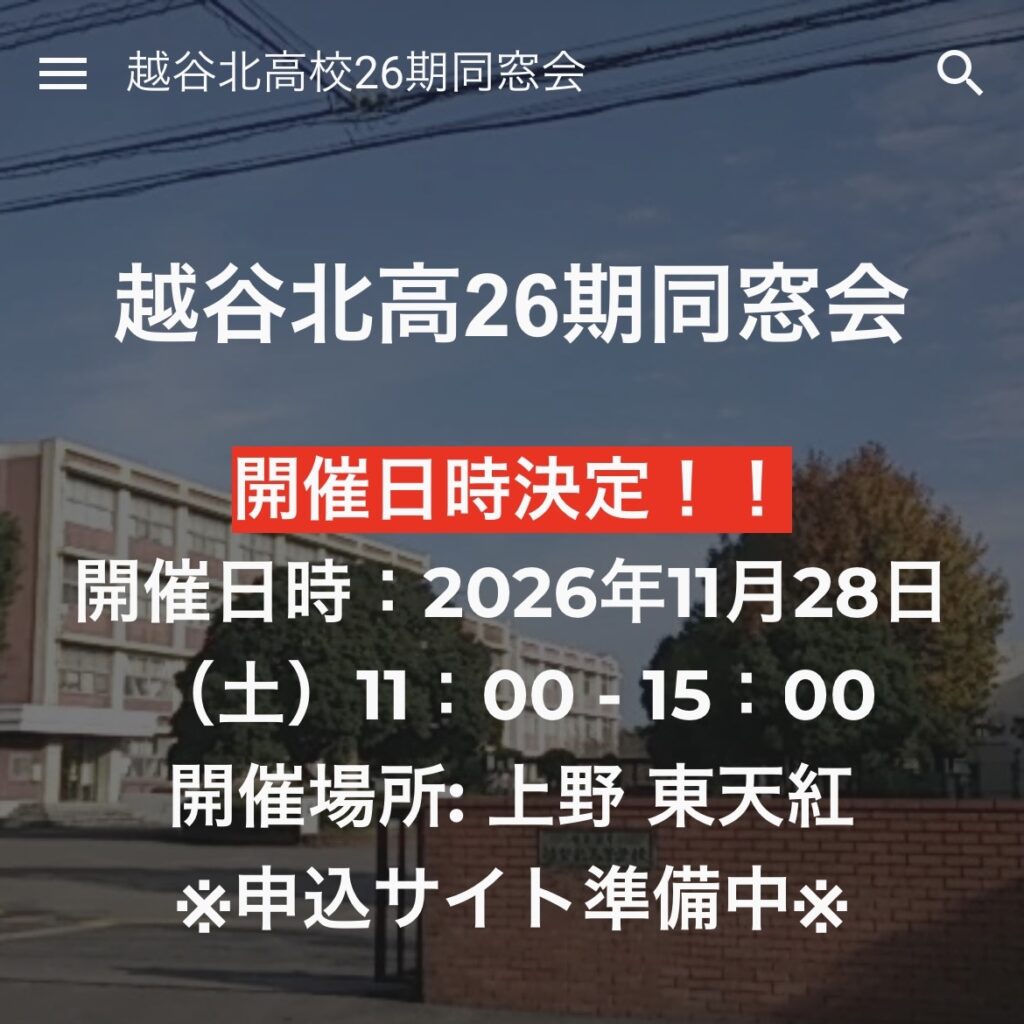Open the 越谷北高校26期同窓会 site title

[x=355, y=73]
